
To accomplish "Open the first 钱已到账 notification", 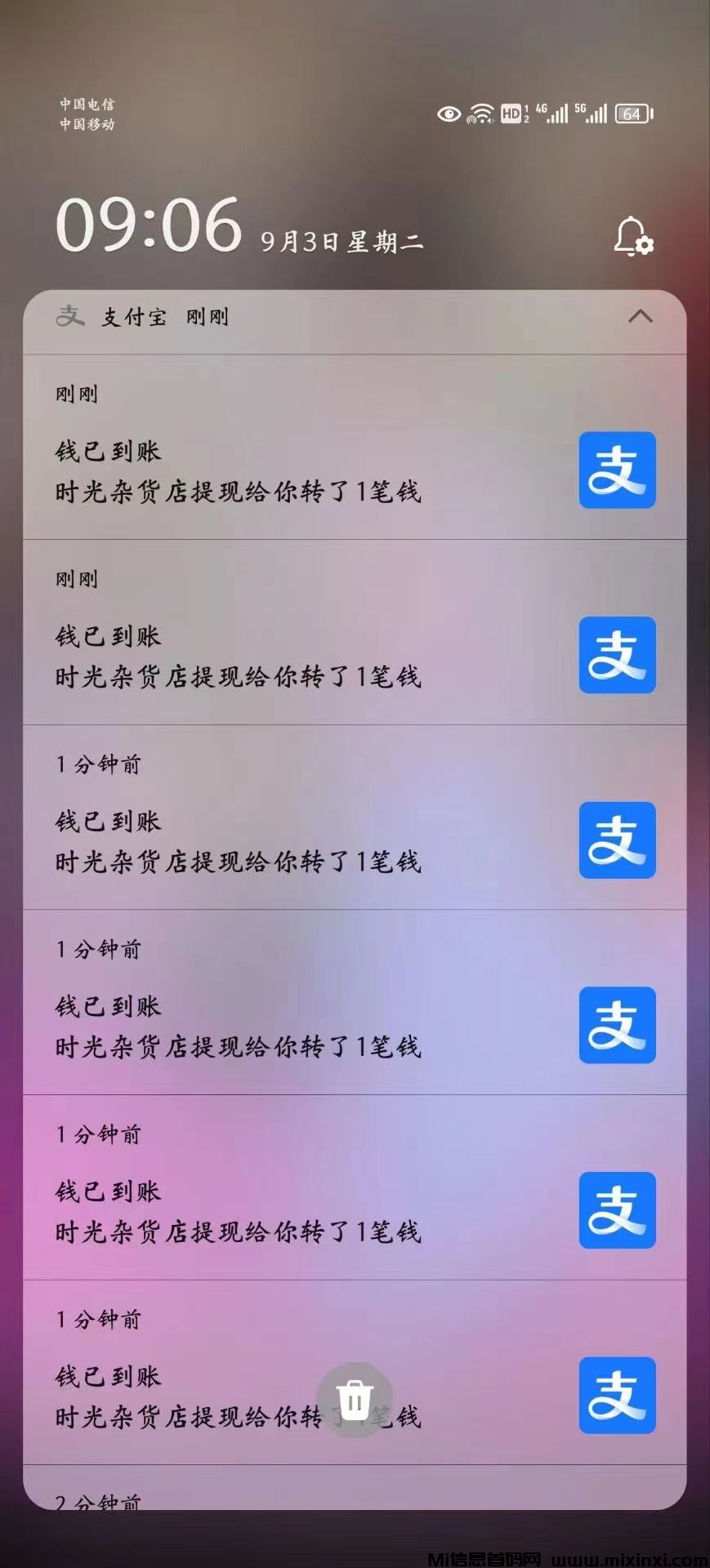I will [x=245, y=471].
